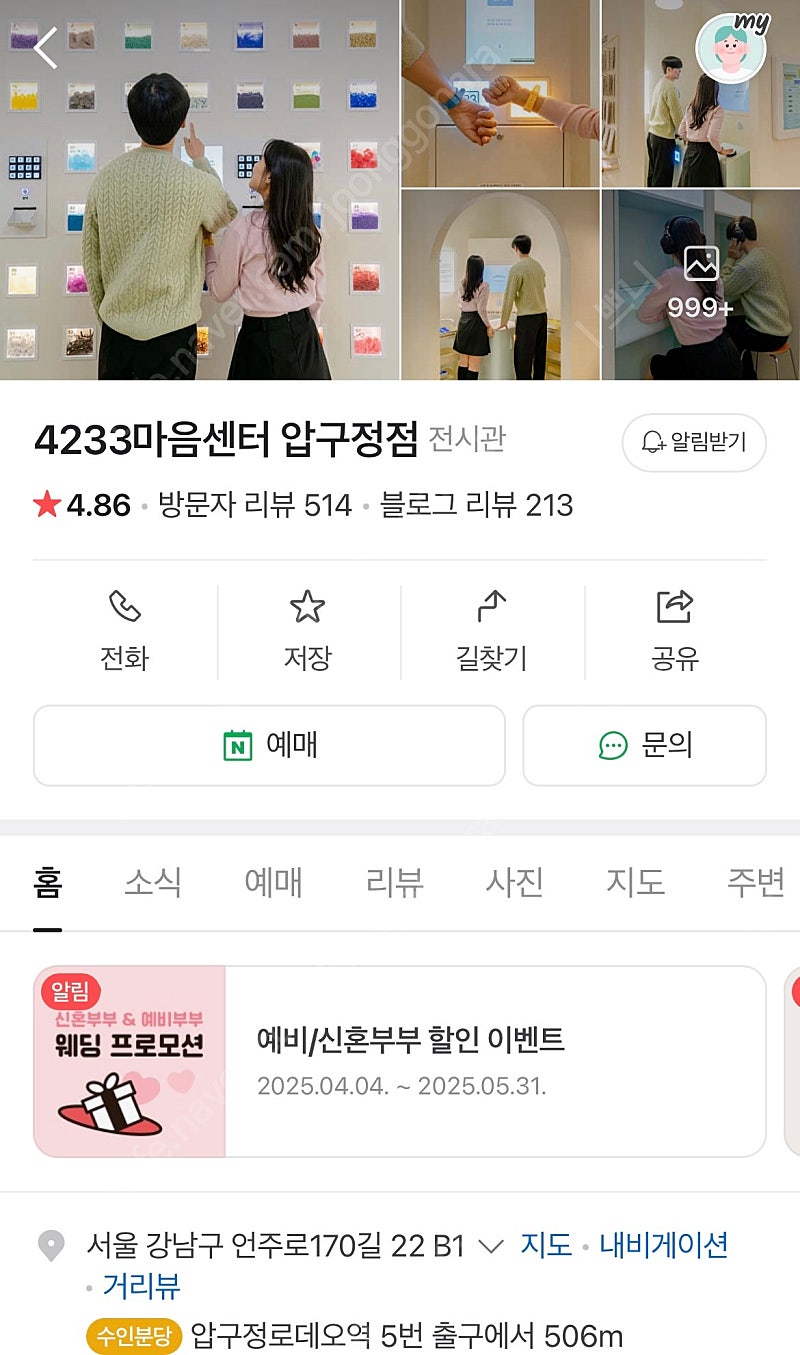View all 999+ photos
The width and height of the screenshot is (800, 1355).
700,285
